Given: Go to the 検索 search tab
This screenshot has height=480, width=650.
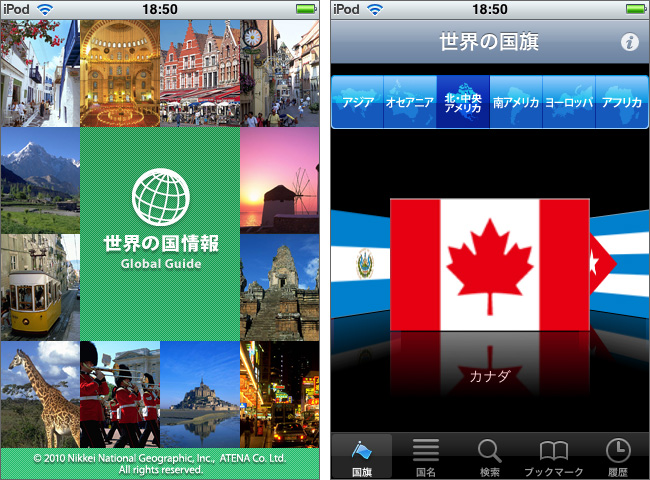Looking at the screenshot, I should (x=490, y=456).
